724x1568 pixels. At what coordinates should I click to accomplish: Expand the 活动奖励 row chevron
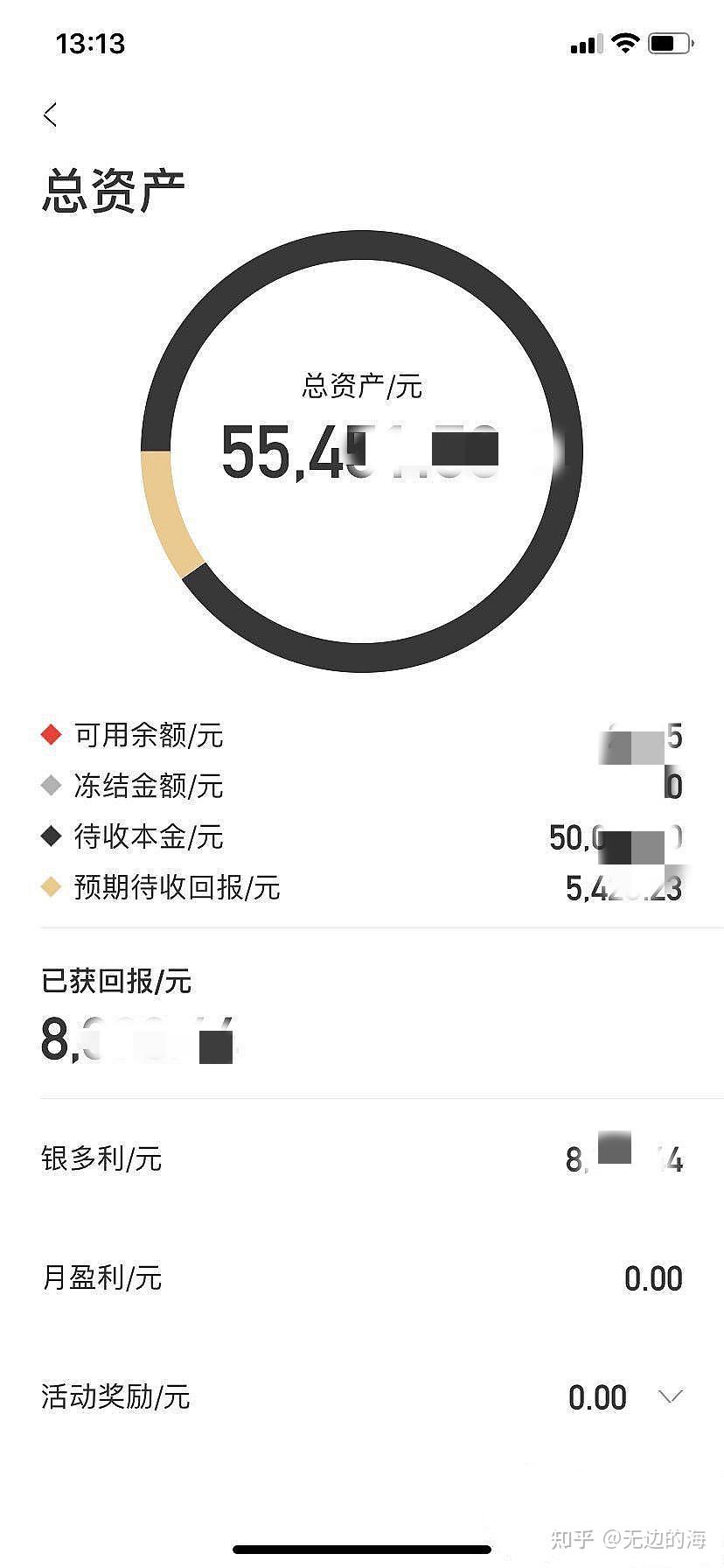[x=670, y=1396]
